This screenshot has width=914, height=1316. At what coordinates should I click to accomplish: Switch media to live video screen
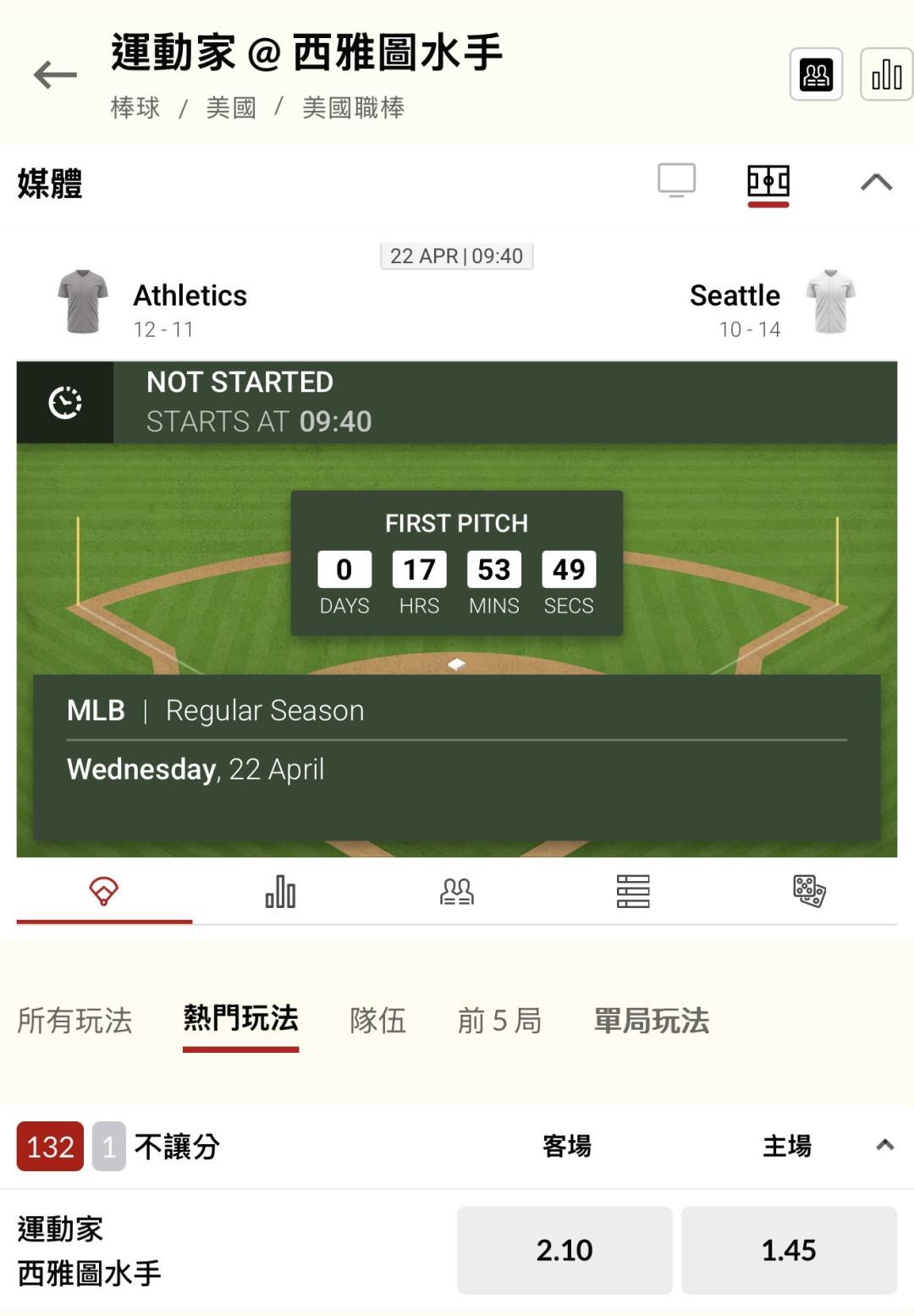click(x=677, y=180)
